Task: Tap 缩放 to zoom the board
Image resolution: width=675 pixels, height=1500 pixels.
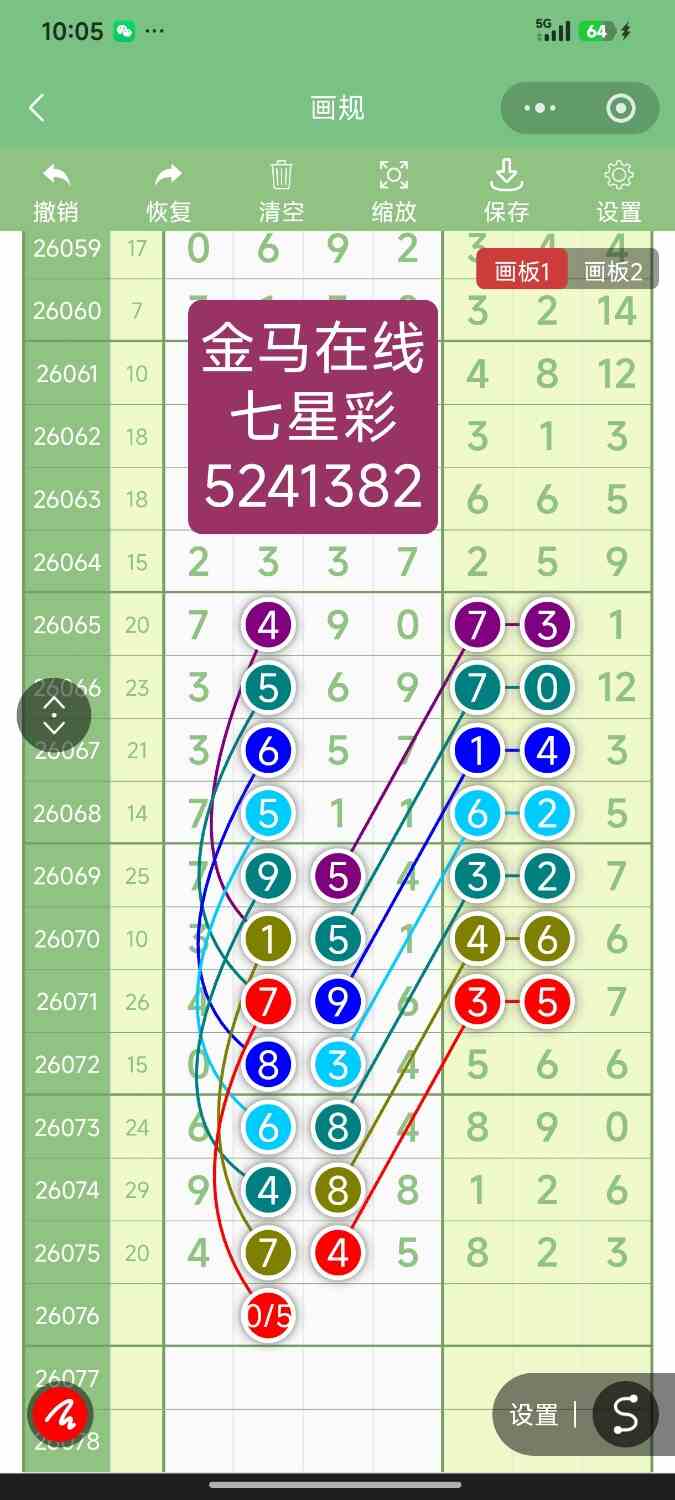Action: pyautogui.click(x=394, y=193)
